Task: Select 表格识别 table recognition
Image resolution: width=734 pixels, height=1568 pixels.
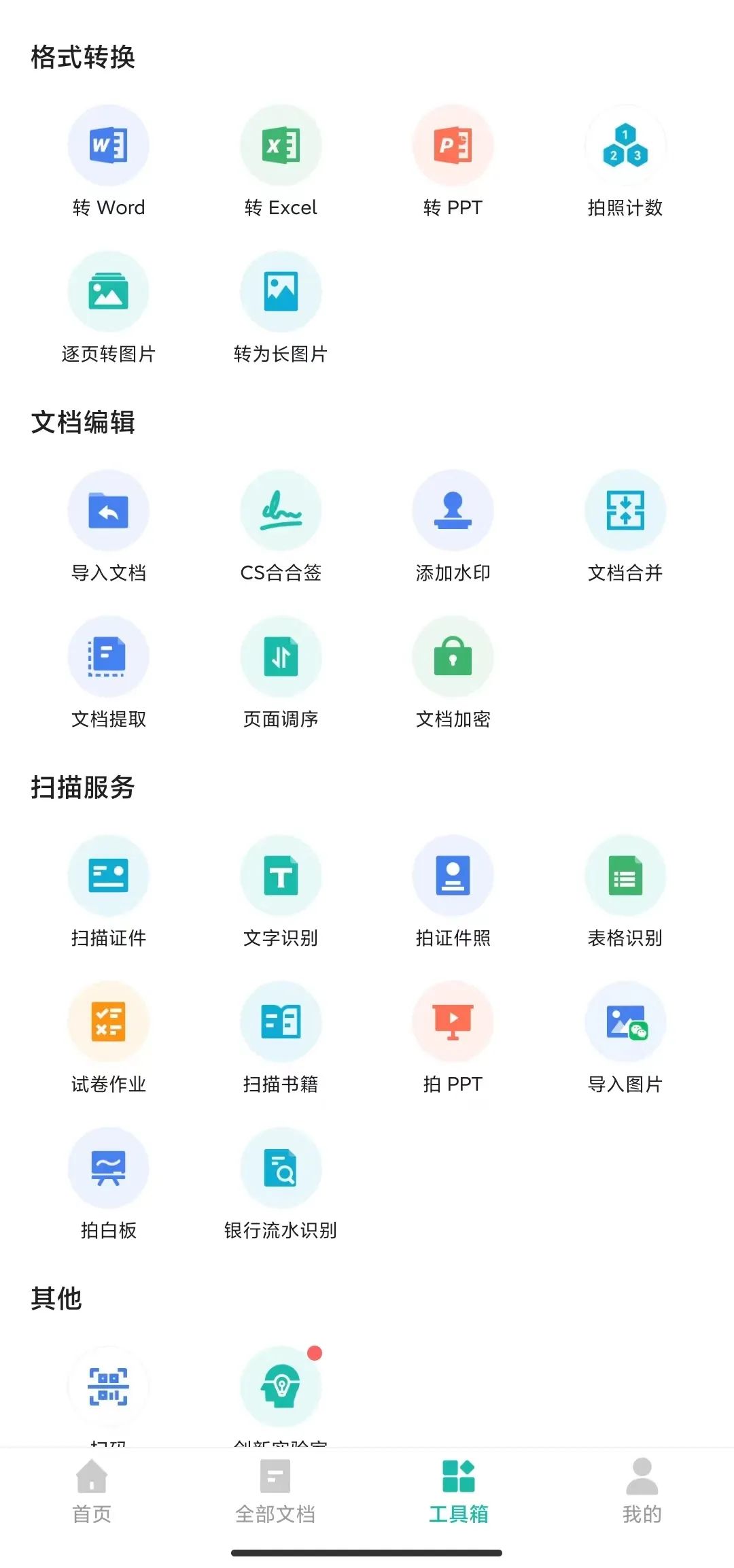Action: [625, 891]
